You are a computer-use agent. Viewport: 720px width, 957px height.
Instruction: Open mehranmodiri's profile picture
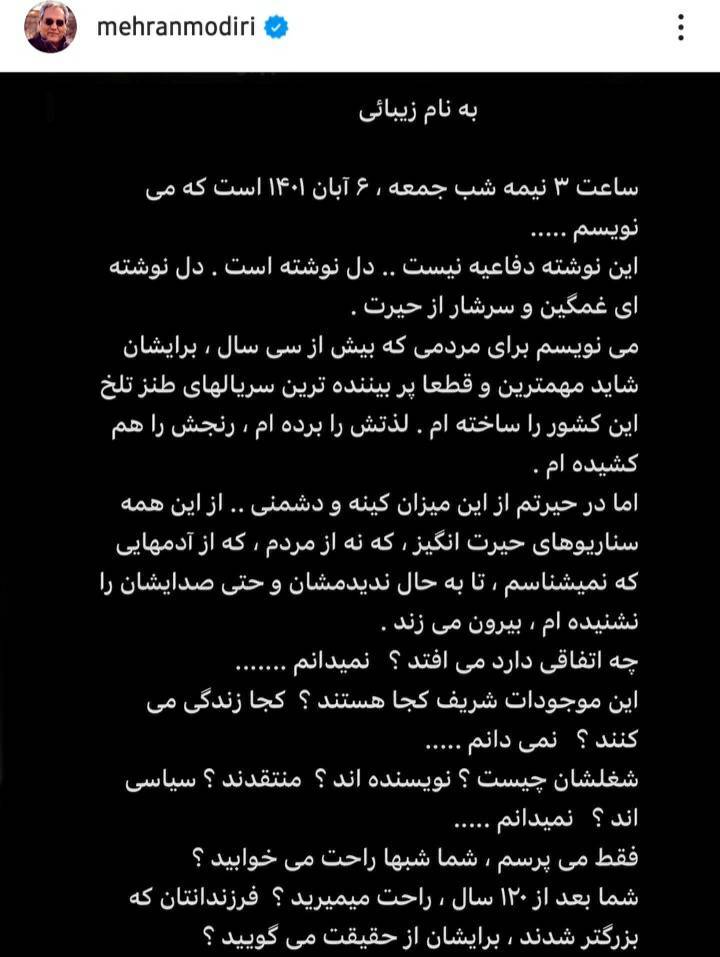click(x=50, y=28)
